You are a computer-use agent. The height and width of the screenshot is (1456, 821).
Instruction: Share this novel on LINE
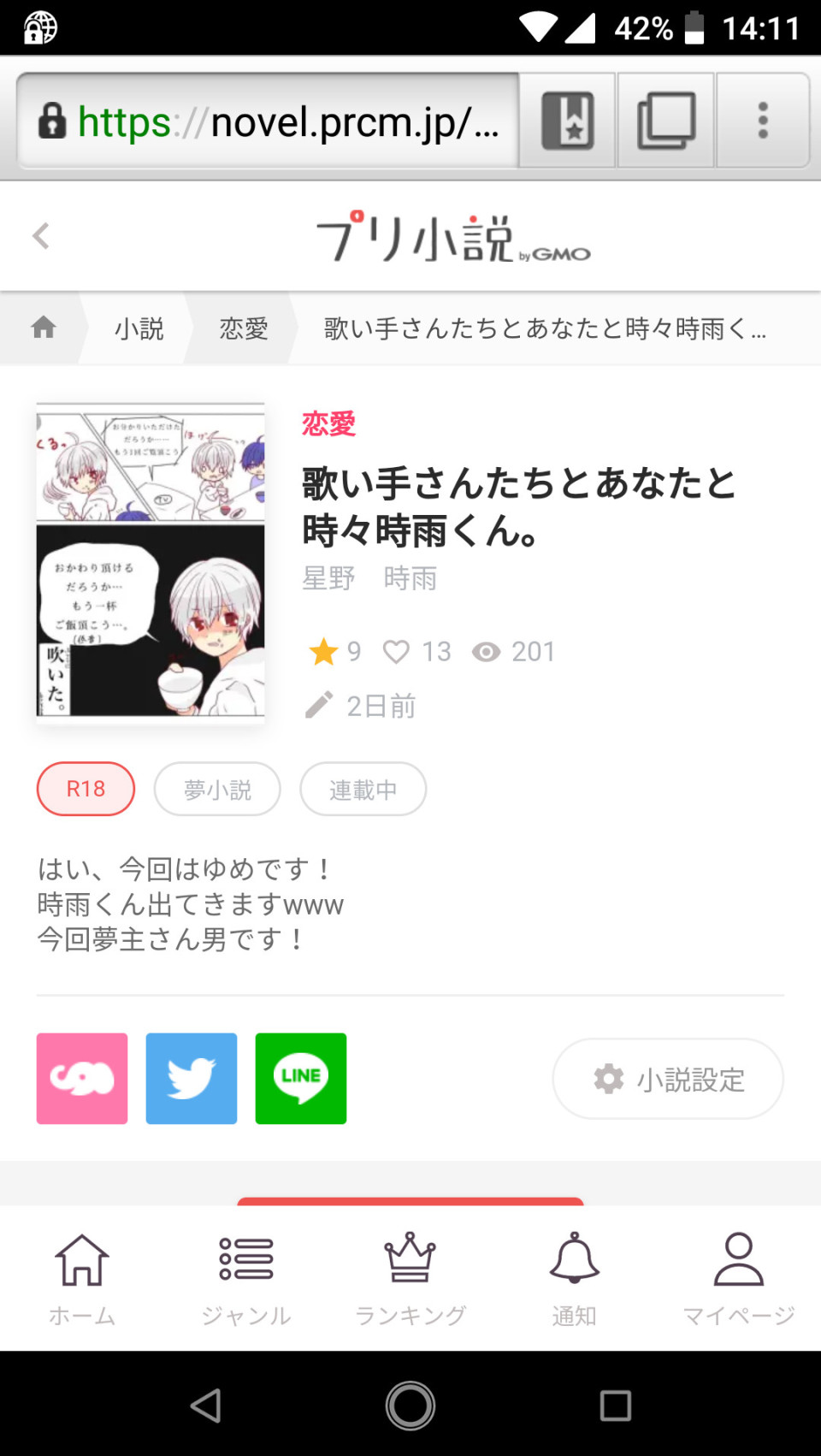[x=301, y=1078]
